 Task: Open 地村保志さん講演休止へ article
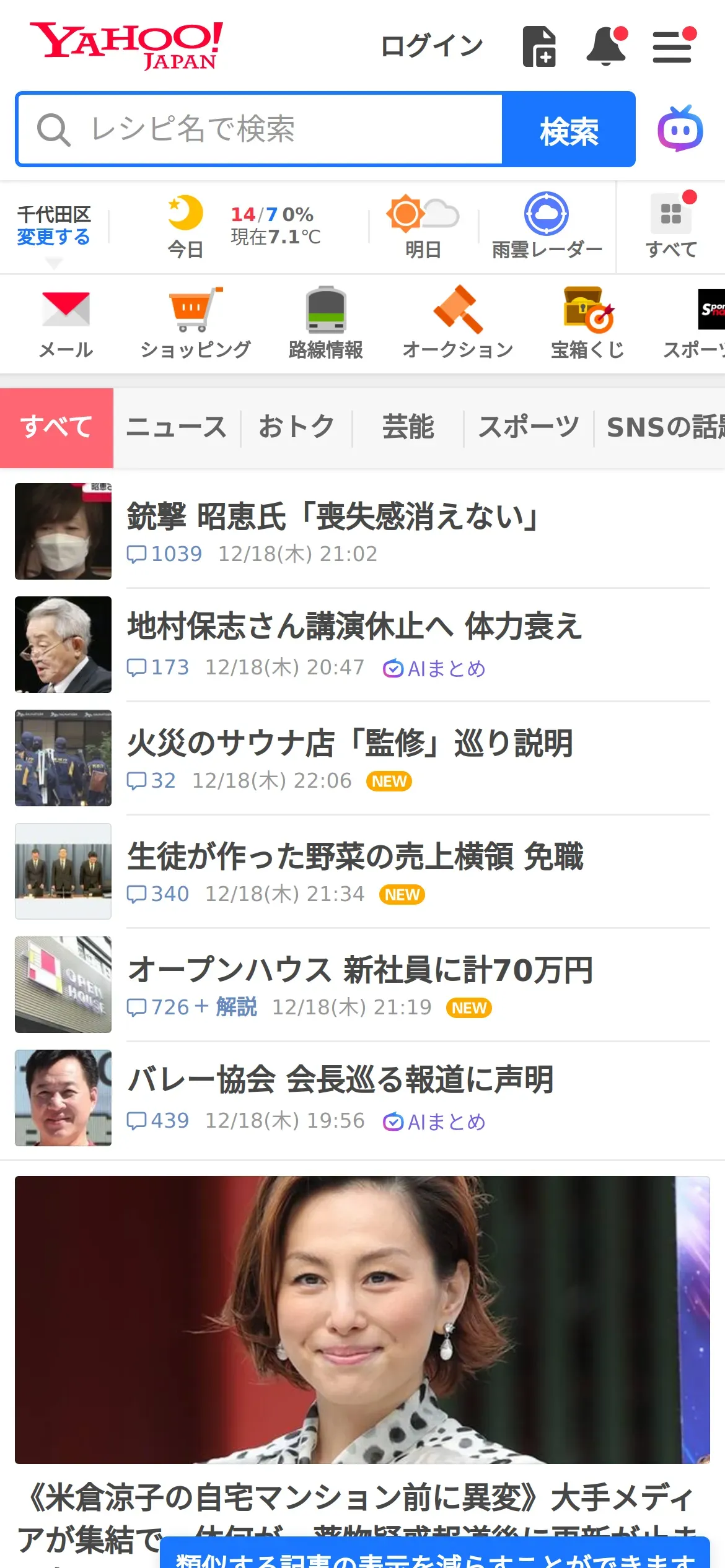click(354, 626)
